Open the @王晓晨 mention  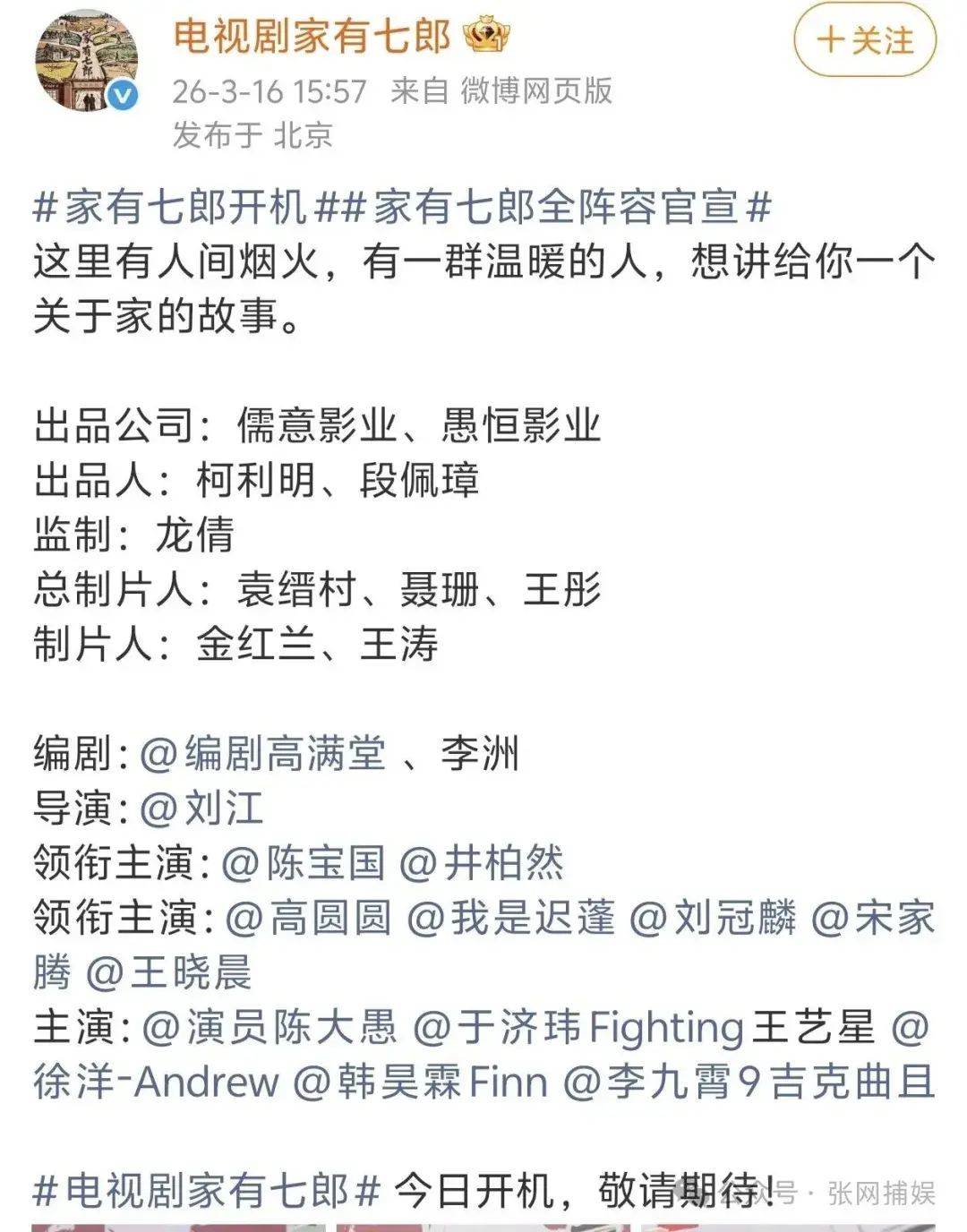click(x=168, y=973)
